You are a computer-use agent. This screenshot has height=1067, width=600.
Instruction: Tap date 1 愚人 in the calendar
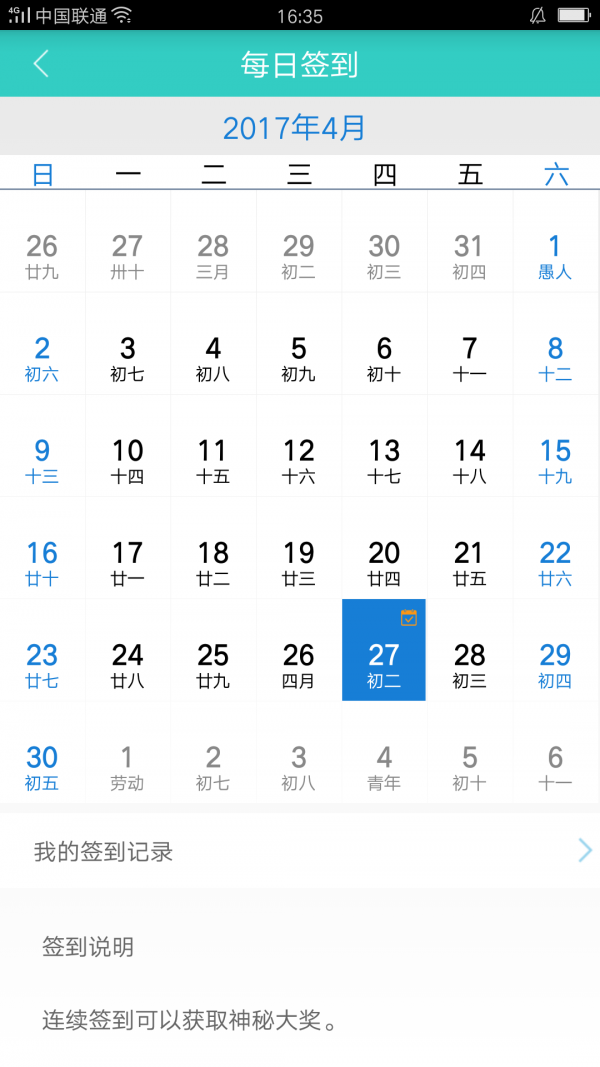coord(555,242)
